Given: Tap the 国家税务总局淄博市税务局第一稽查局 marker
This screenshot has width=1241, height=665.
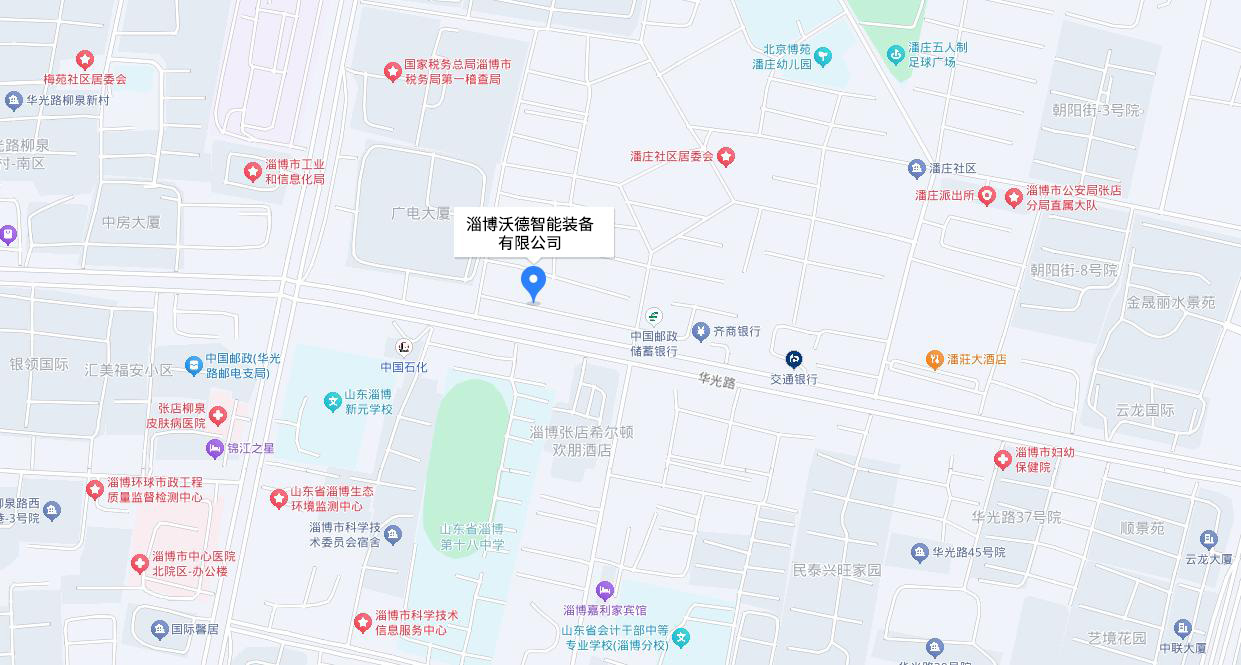Looking at the screenshot, I should pos(392,71).
